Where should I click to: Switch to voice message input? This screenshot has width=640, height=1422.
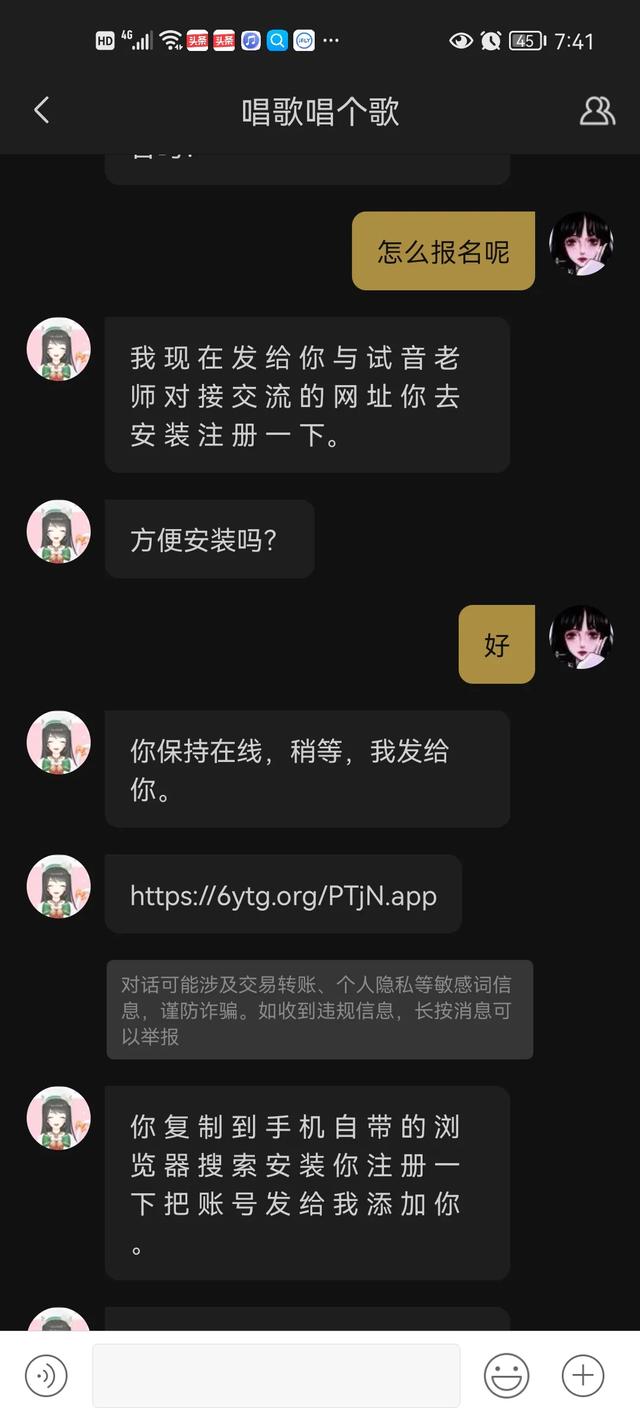(x=46, y=1376)
